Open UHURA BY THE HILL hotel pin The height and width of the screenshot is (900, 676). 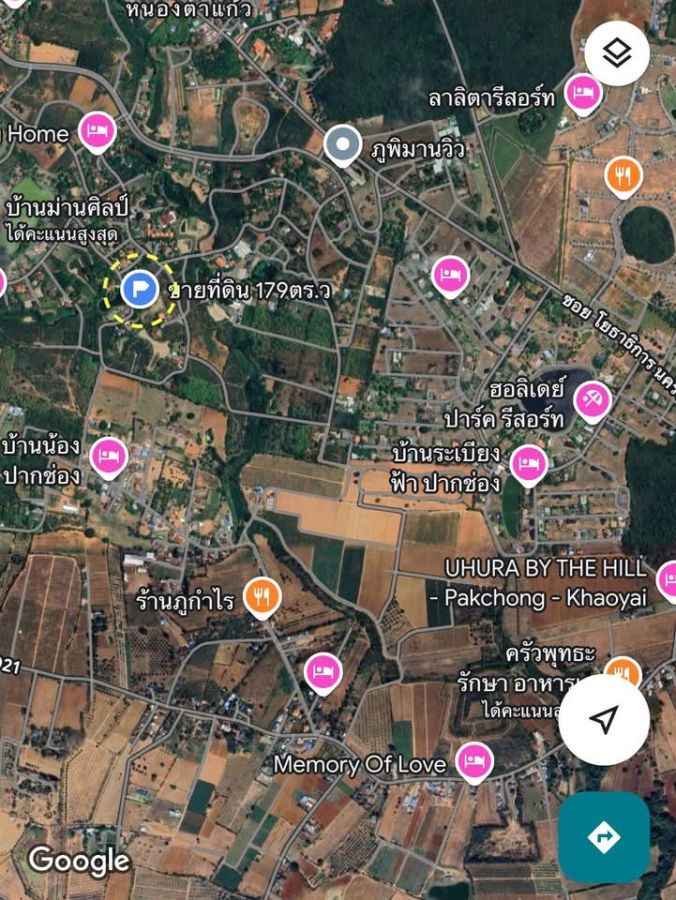668,578
